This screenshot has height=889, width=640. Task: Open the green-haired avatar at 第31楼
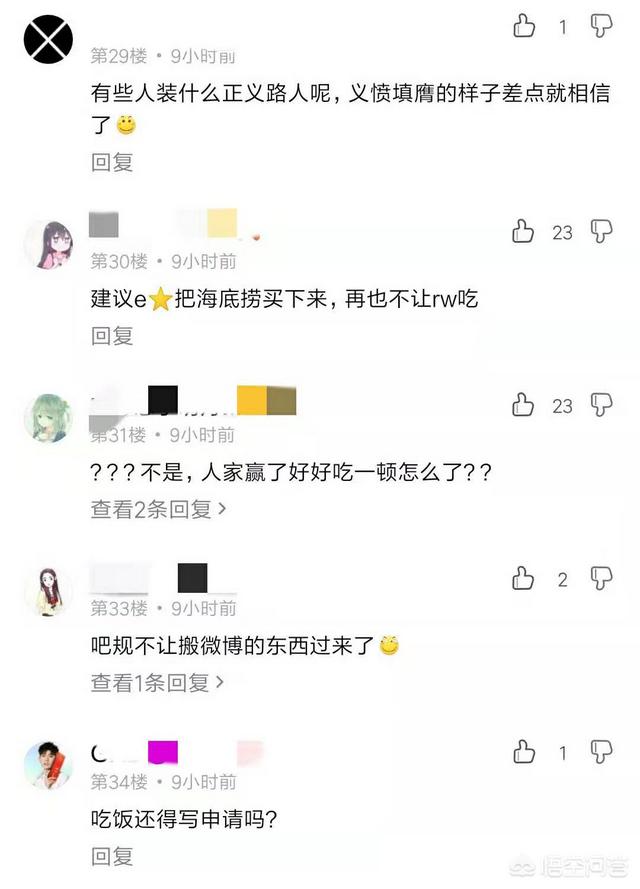click(48, 417)
